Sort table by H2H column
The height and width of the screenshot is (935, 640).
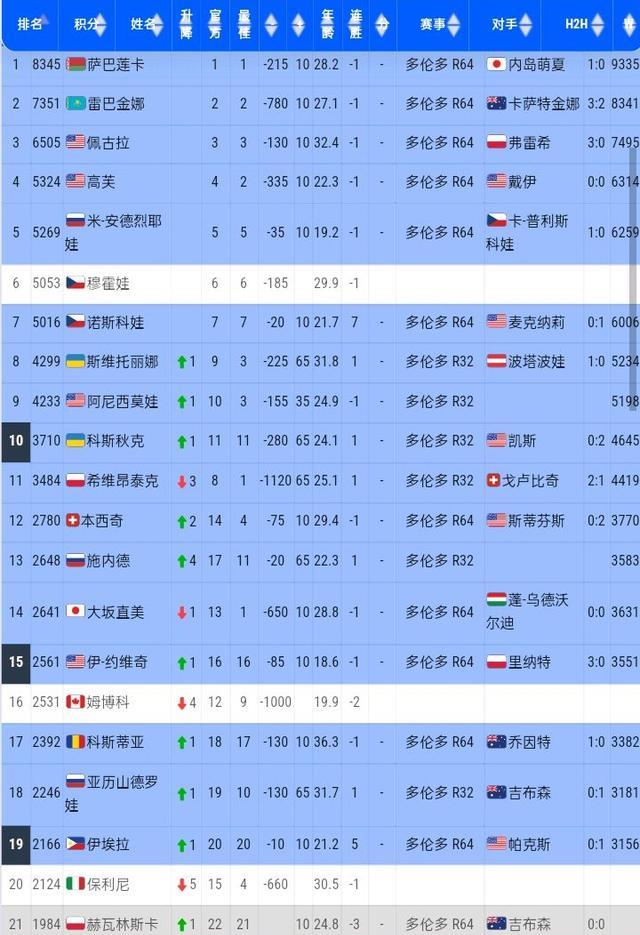click(583, 24)
